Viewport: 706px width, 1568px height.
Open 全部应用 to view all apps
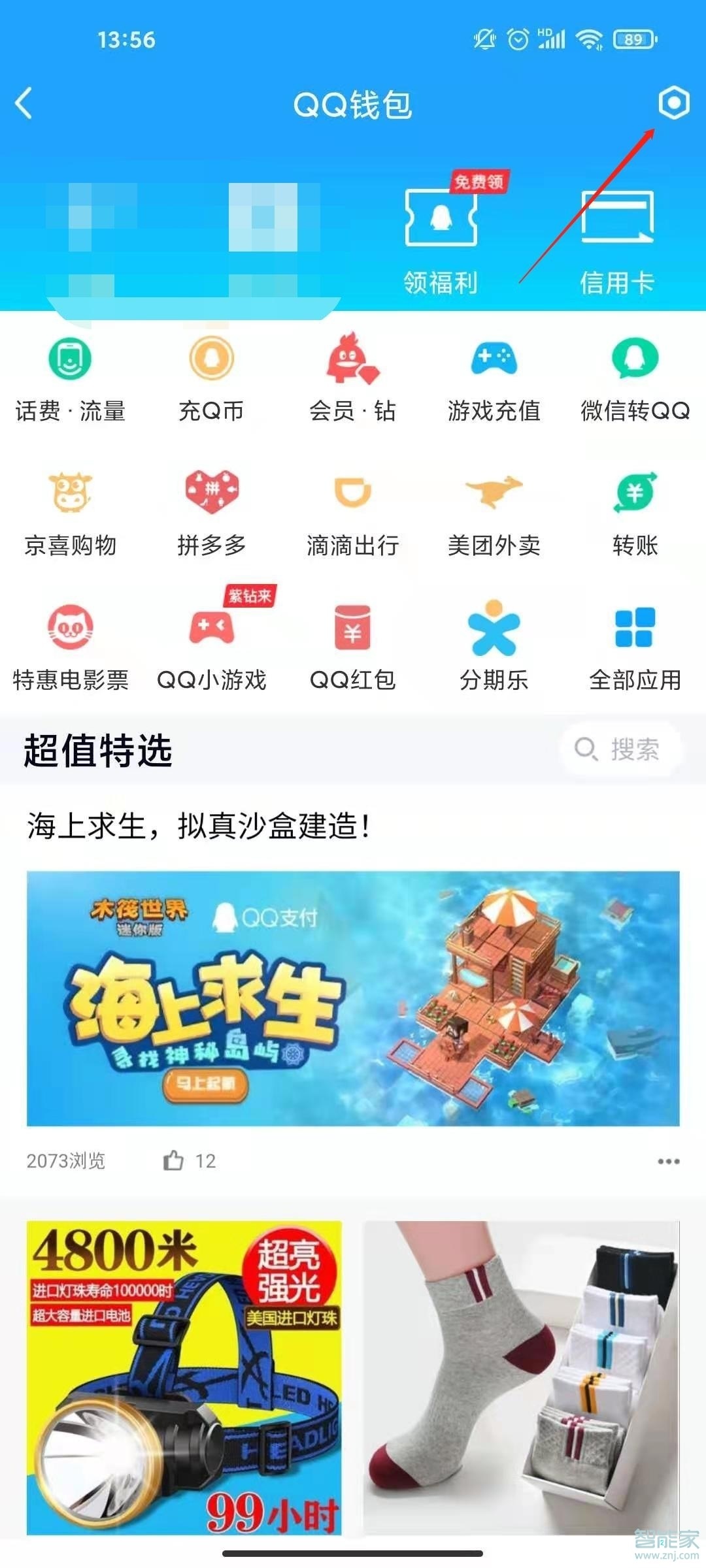pyautogui.click(x=634, y=647)
